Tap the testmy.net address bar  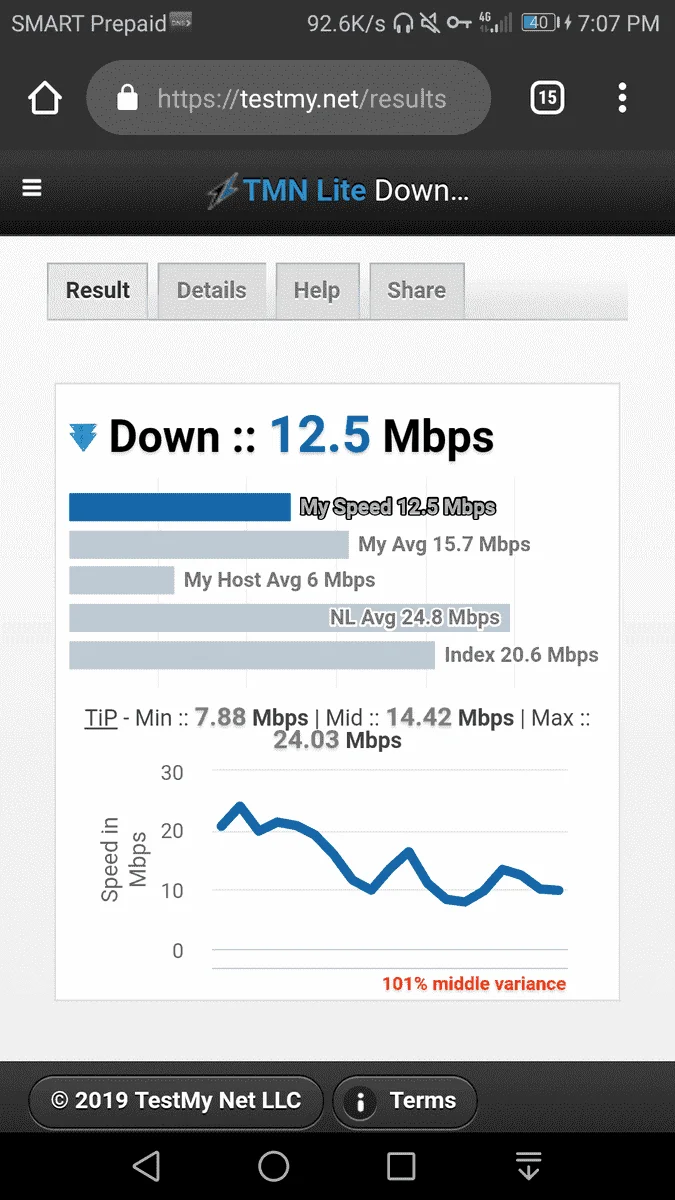289,98
